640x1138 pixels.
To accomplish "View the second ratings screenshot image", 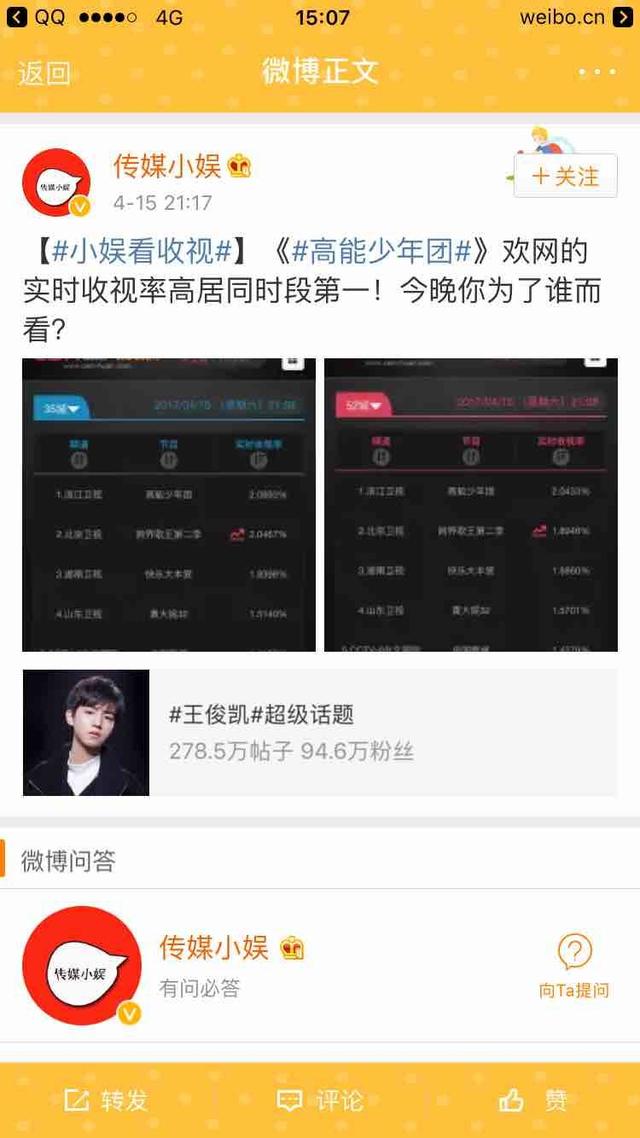I will (471, 504).
